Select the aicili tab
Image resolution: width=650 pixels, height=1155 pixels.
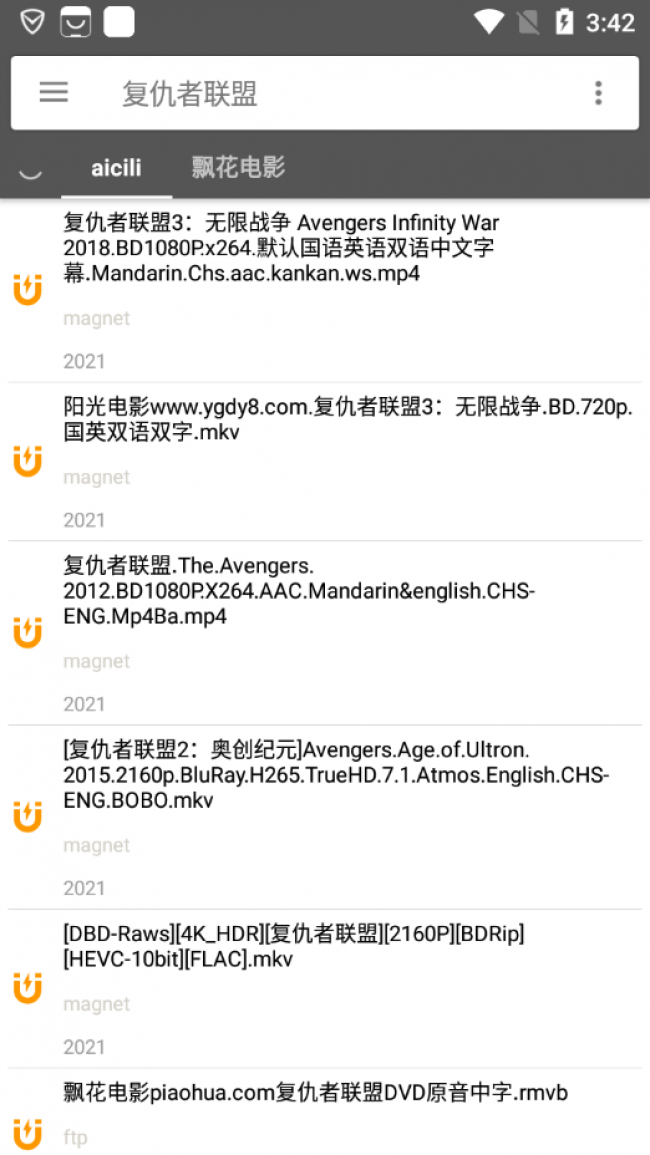click(x=116, y=168)
